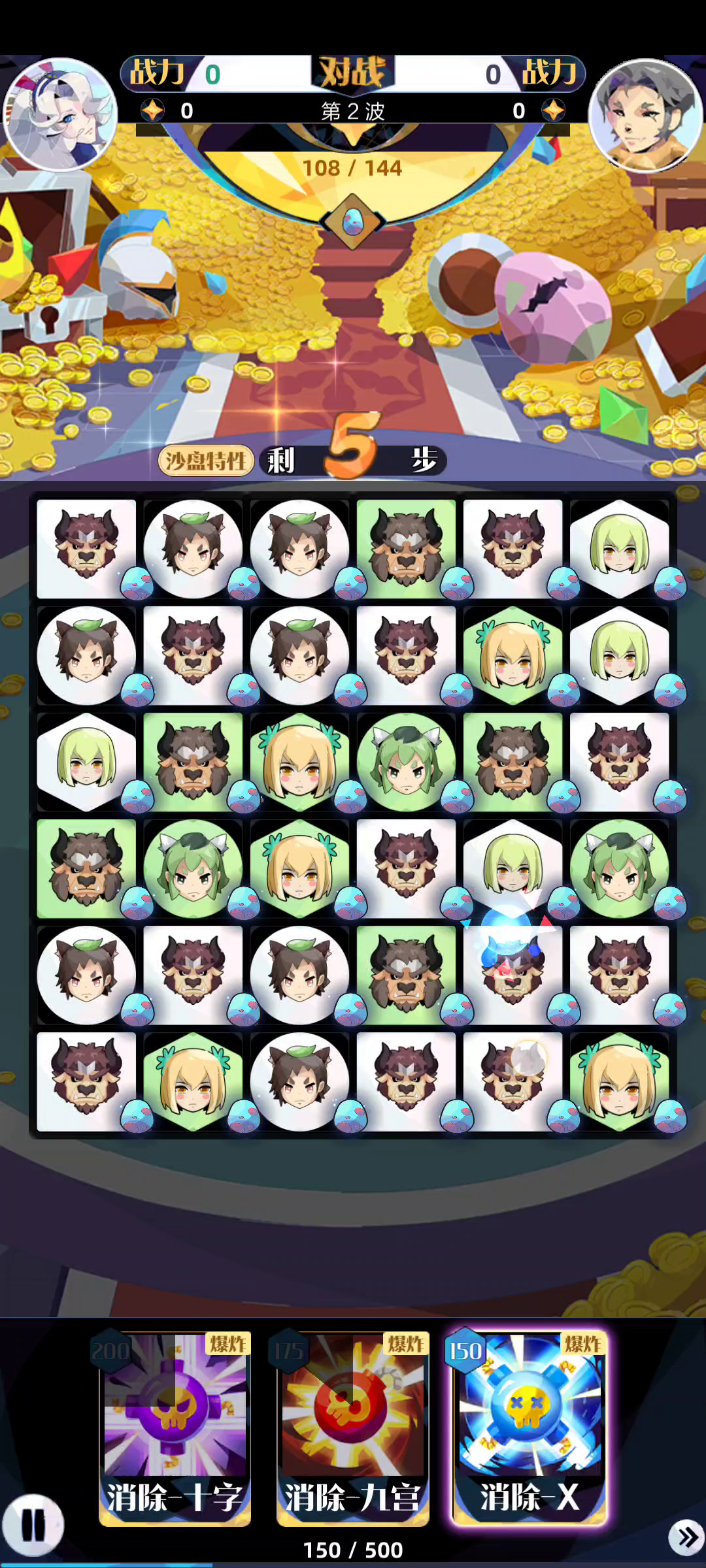Select the 消除-十字 explosion card
Viewport: 706px width, 1568px height.
point(175,1428)
